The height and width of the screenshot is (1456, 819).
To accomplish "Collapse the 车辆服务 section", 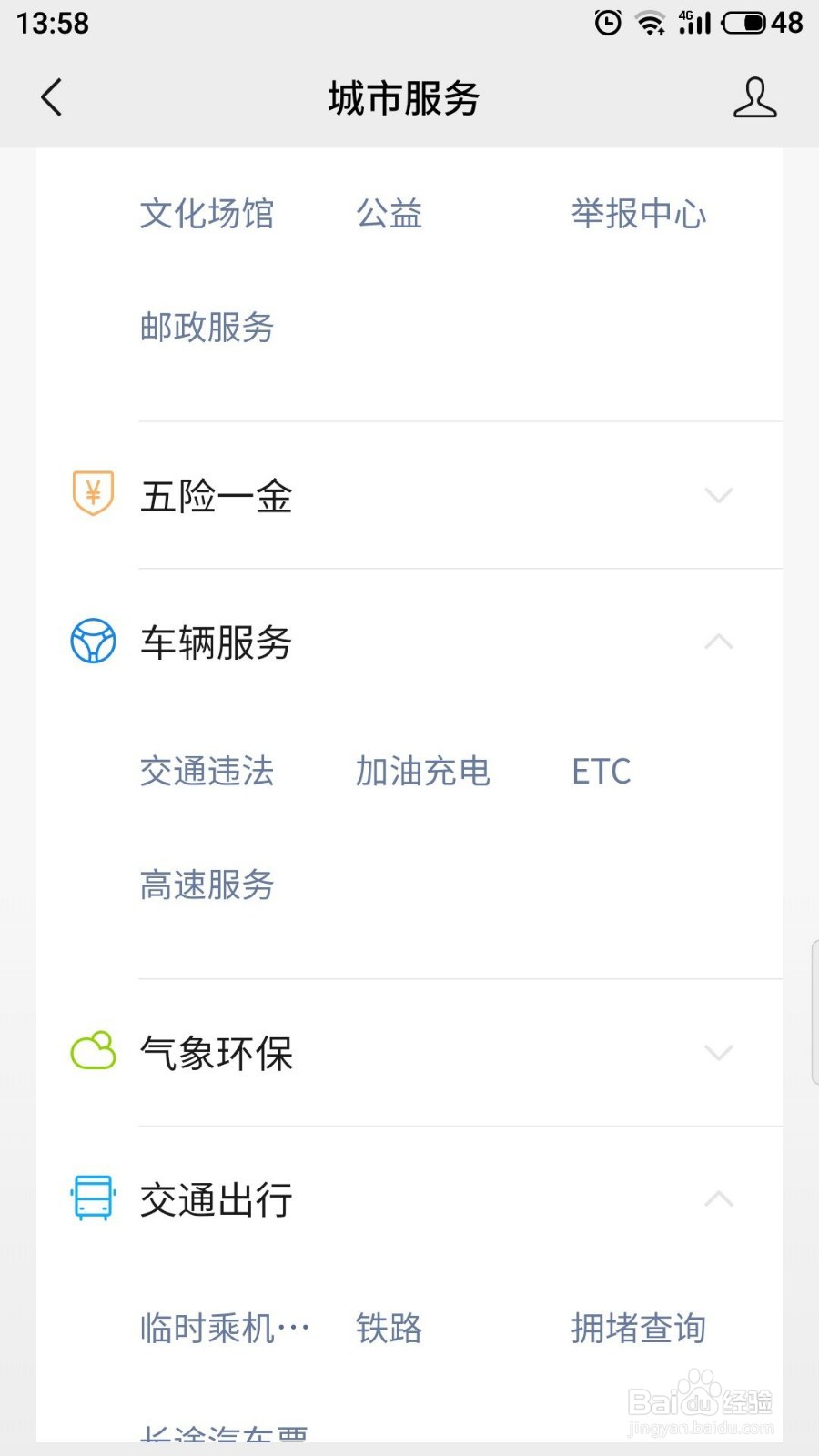I will [409, 642].
